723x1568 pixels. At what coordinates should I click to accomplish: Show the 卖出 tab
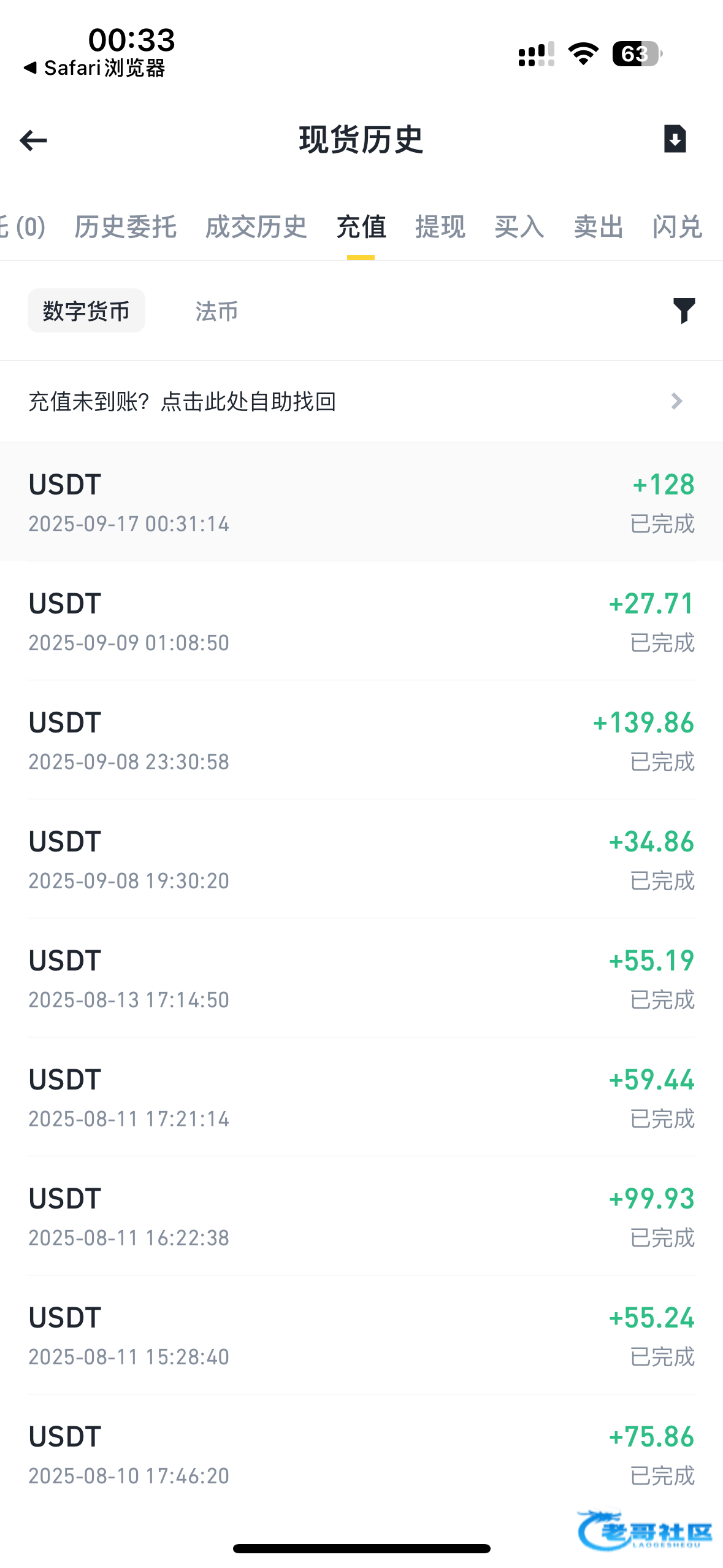click(599, 227)
